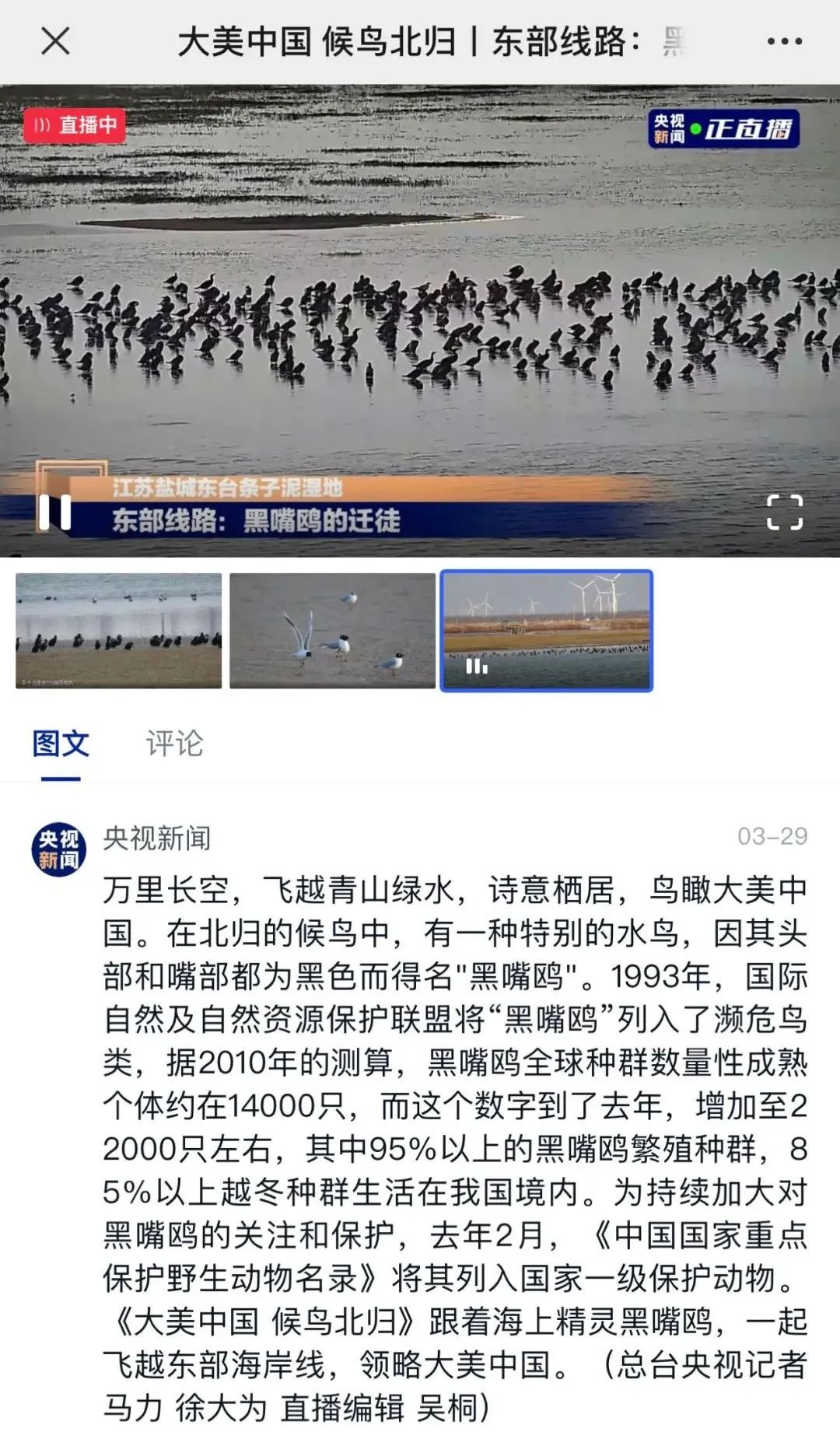Switch to the 评论 tab
Screen dimensions: 840x1432
[x=174, y=744]
